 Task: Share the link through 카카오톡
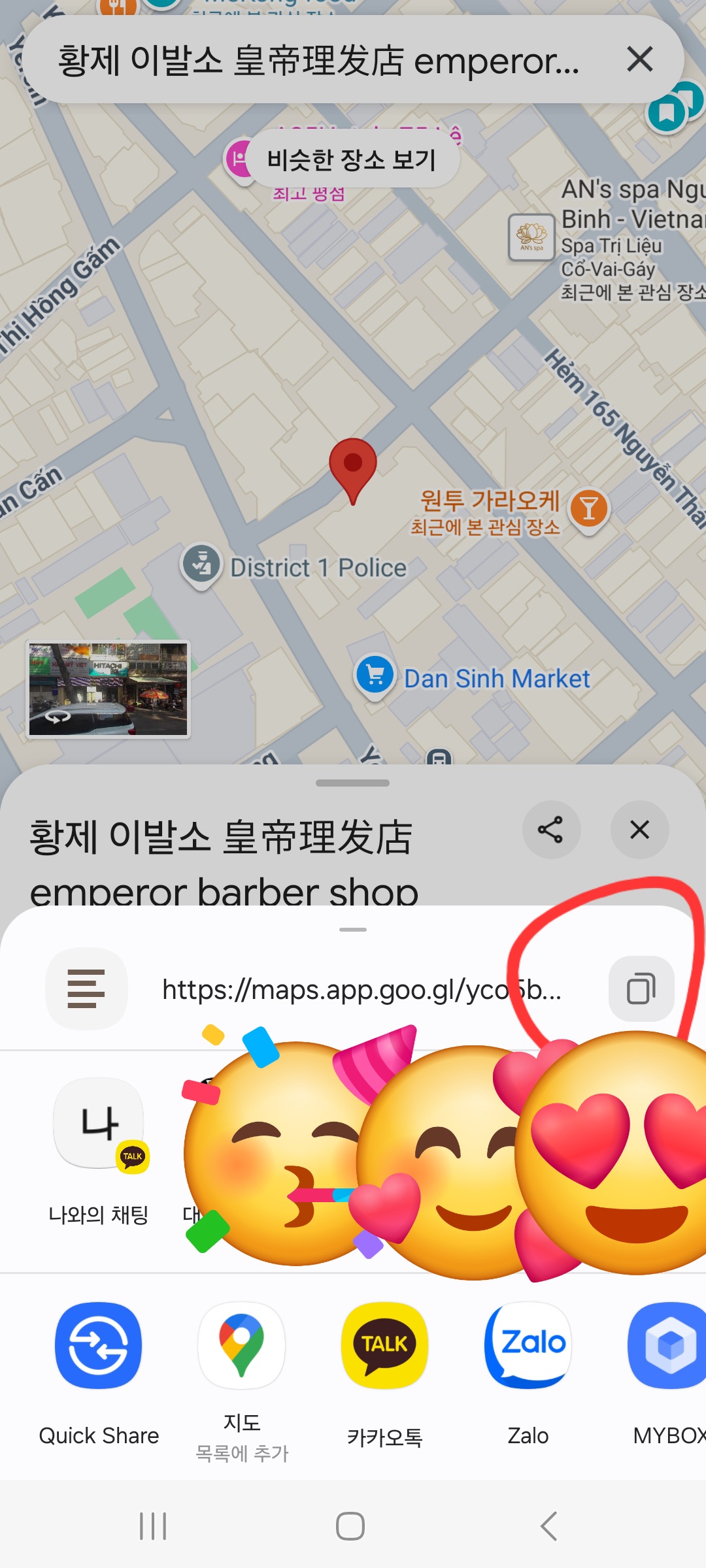(x=384, y=1346)
